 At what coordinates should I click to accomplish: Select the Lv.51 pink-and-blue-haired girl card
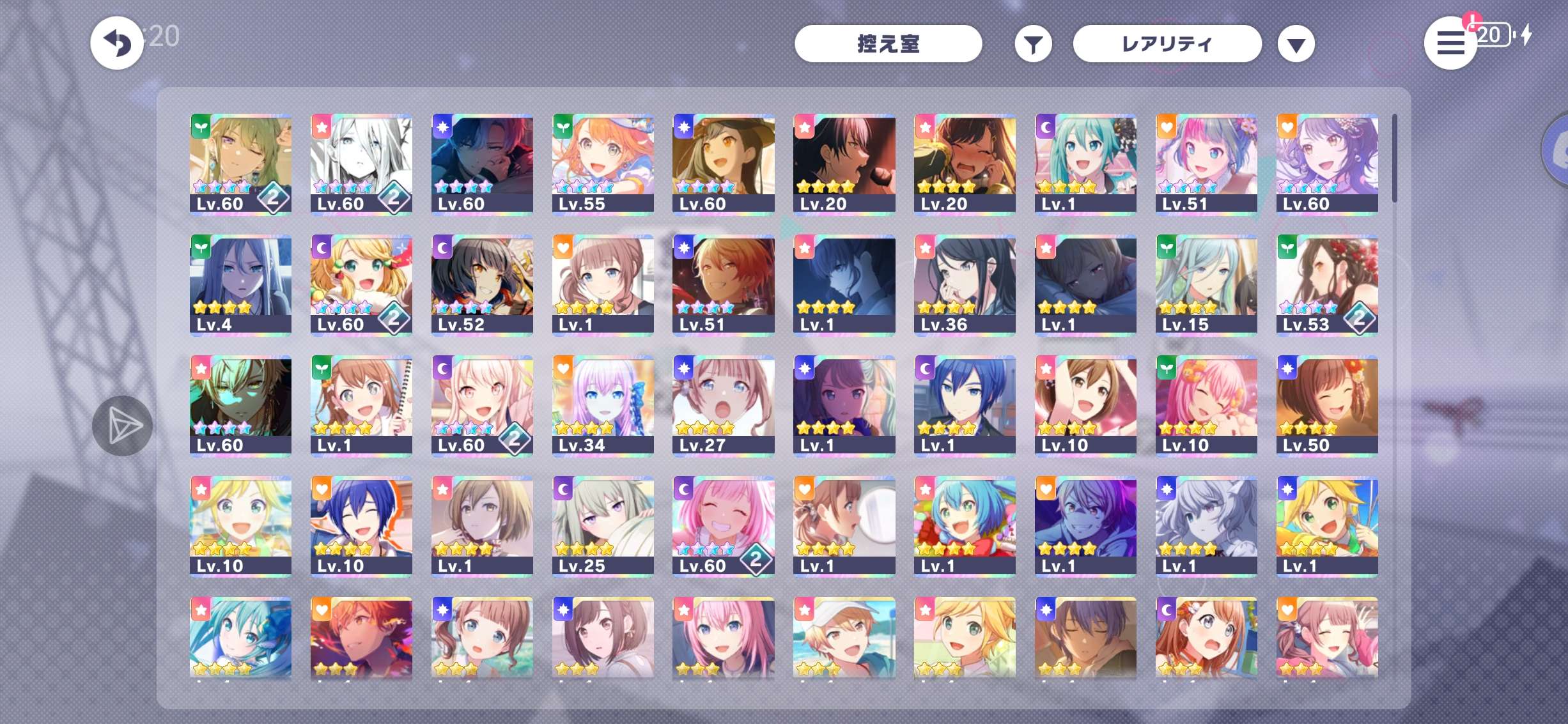point(1206,164)
